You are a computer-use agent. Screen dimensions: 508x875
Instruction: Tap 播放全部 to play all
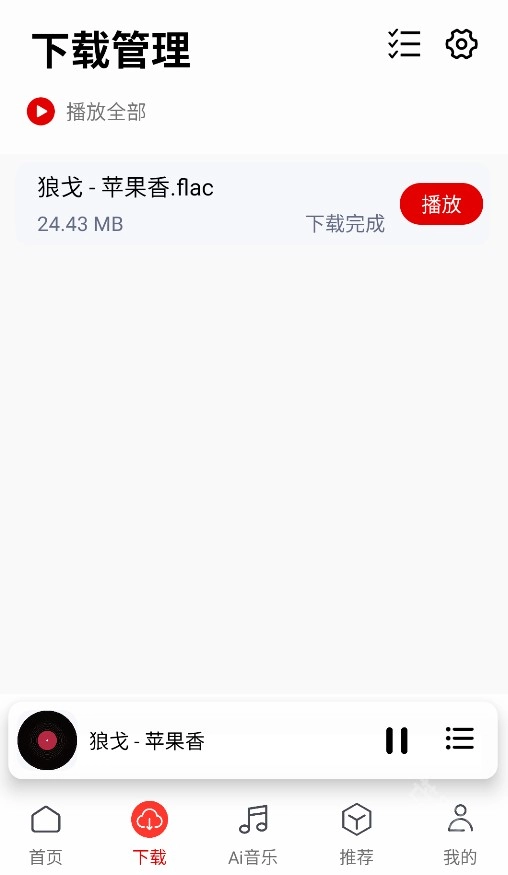pyautogui.click(x=87, y=112)
